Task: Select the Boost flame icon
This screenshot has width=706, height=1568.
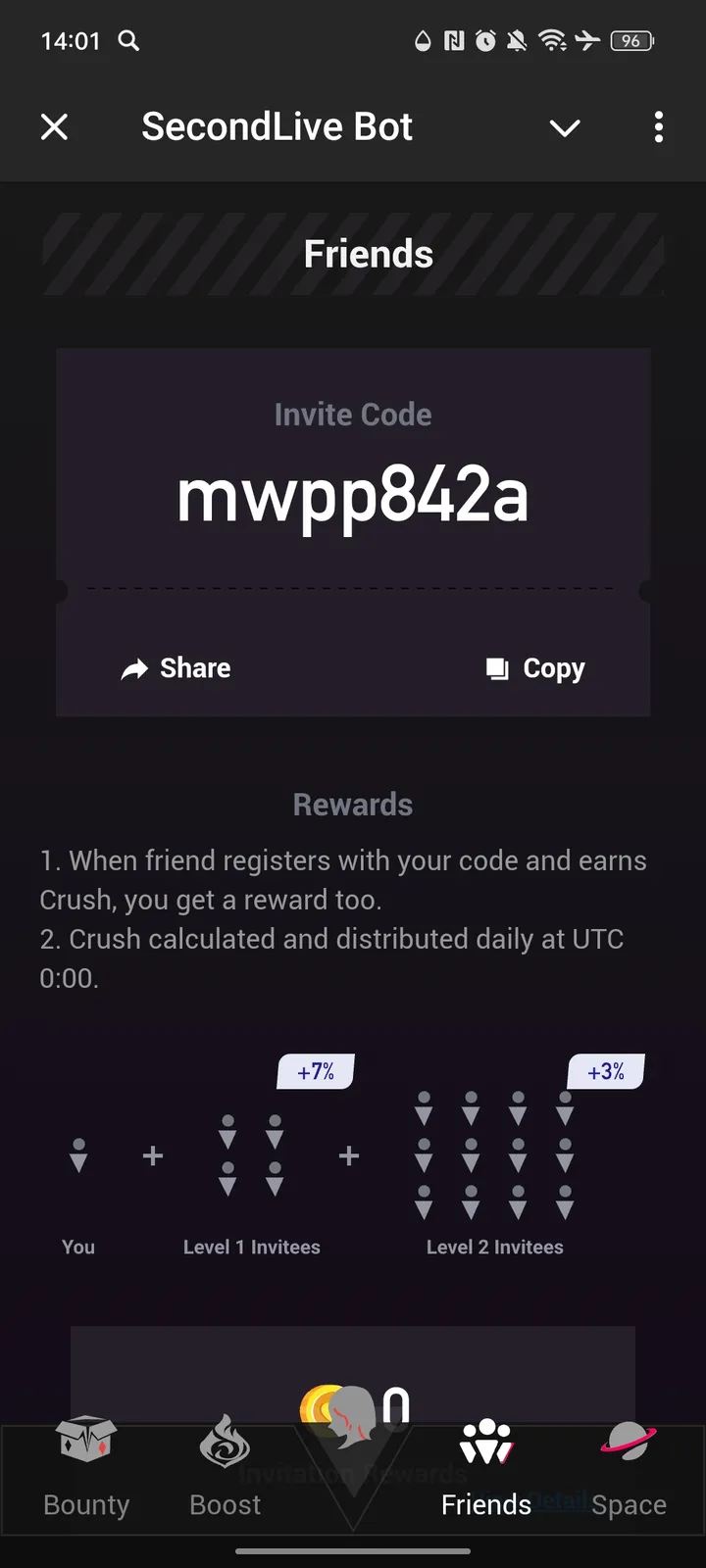Action: coord(225,1442)
